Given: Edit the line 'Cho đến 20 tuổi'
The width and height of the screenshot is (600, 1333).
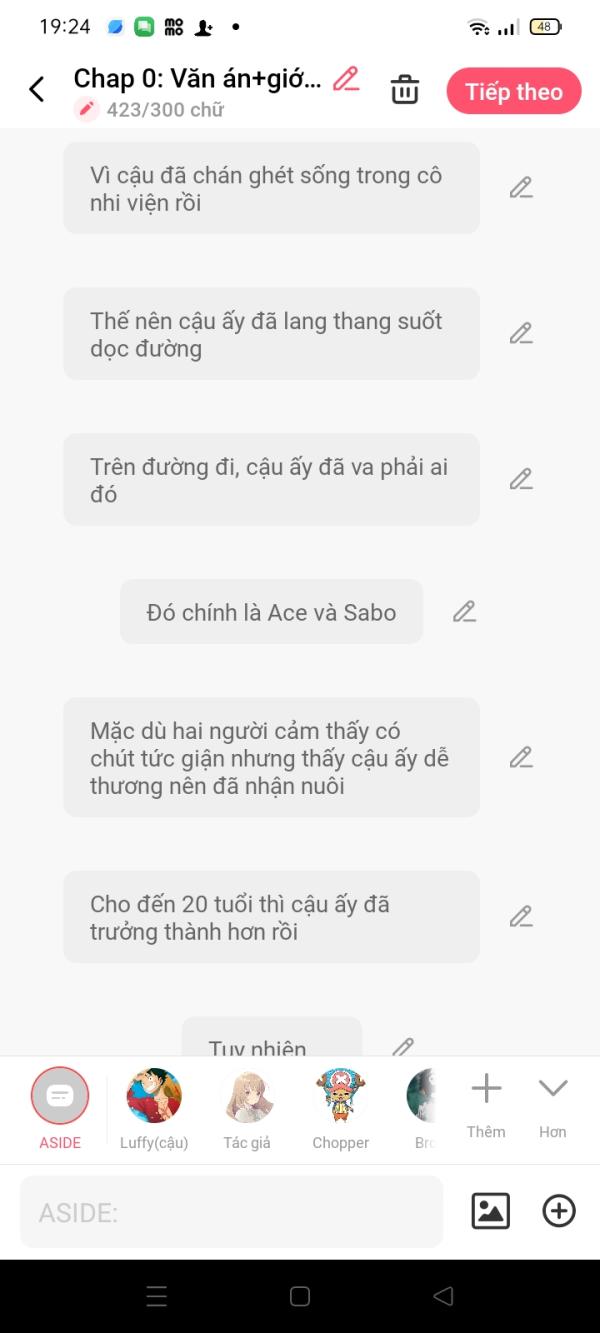Looking at the screenshot, I should tap(520, 916).
